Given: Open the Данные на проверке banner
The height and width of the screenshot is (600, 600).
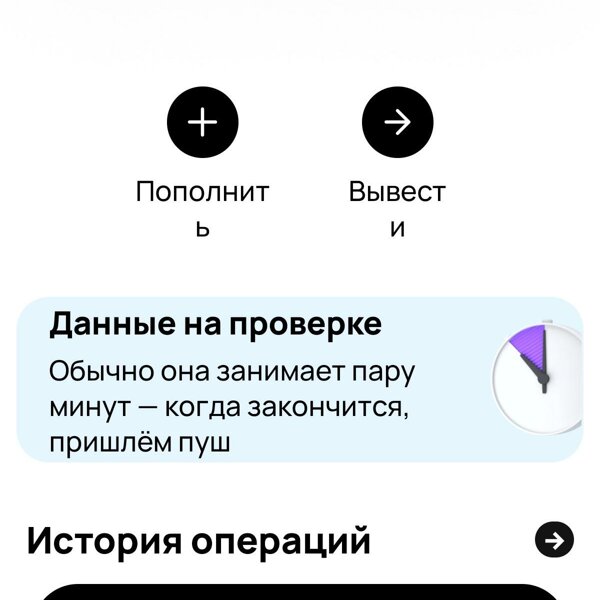Looking at the screenshot, I should click(x=300, y=380).
